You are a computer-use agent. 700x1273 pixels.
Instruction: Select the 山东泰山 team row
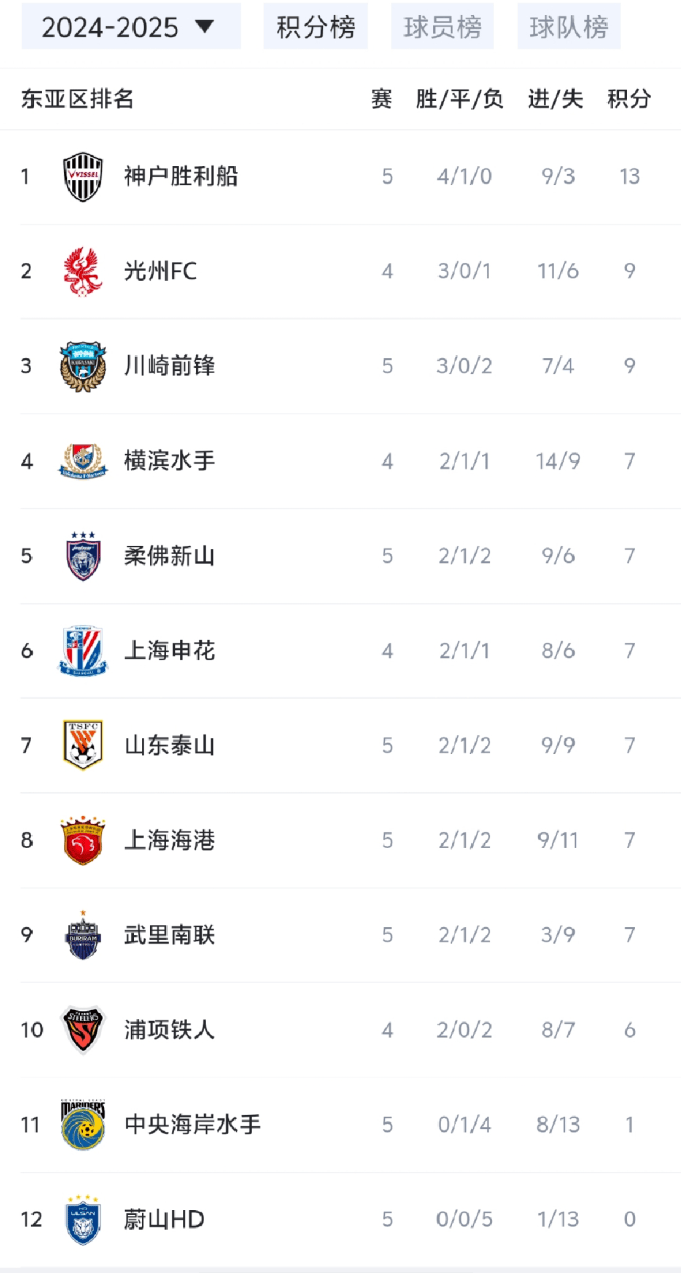pos(340,745)
